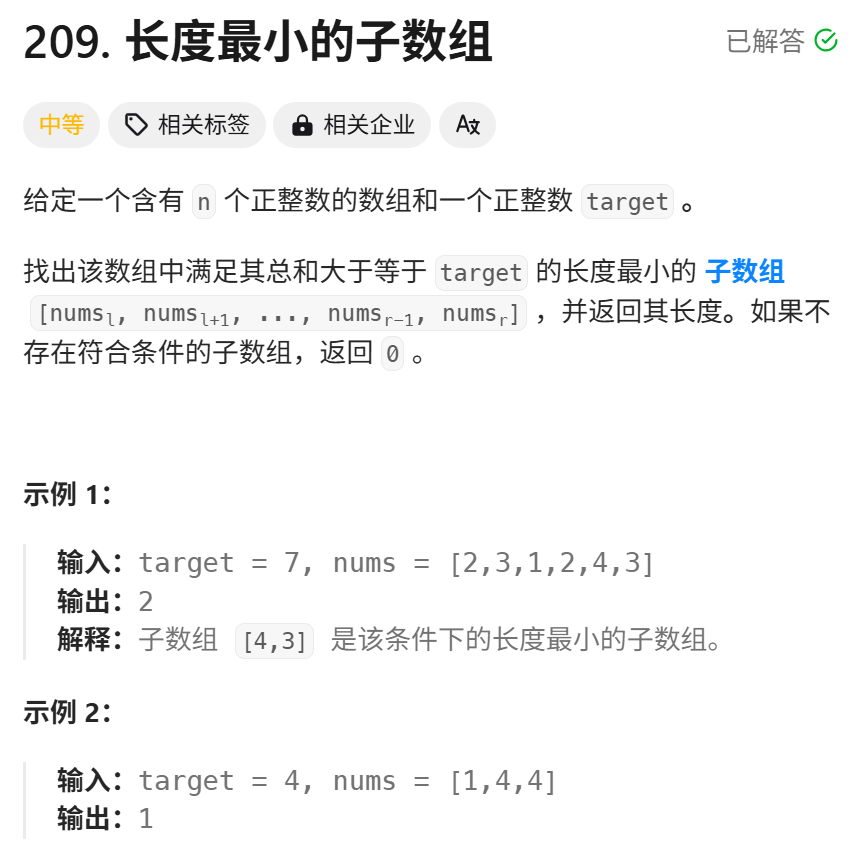Show the 相关标签 related tags
This screenshot has width=862, height=860.
pos(186,125)
